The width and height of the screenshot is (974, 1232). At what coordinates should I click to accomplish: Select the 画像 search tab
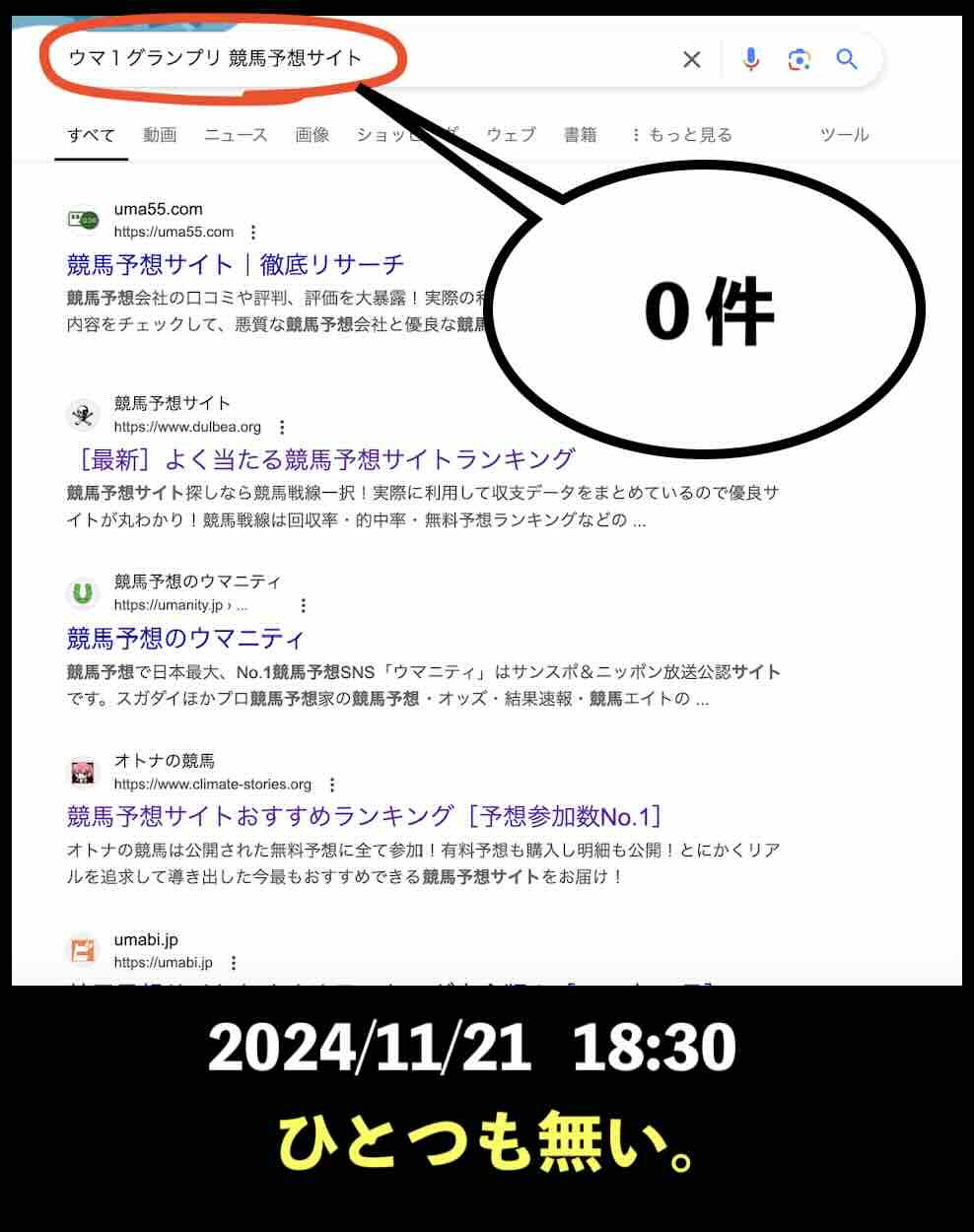[313, 134]
